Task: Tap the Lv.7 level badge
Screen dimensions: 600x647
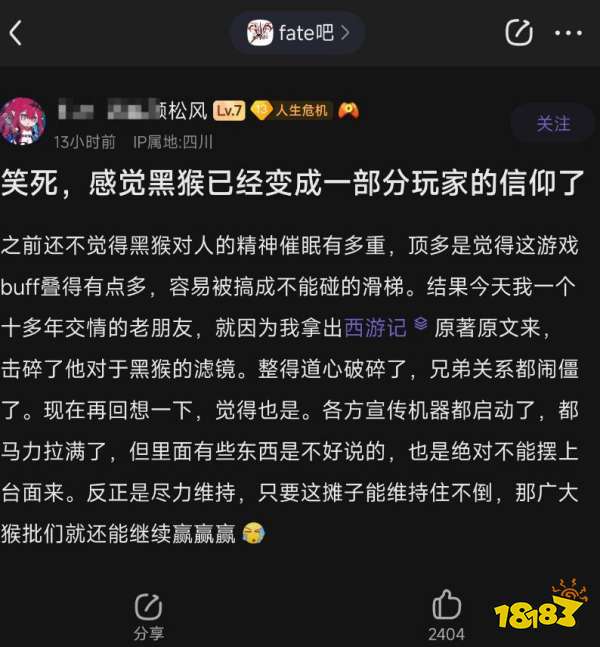Action: pyautogui.click(x=229, y=110)
